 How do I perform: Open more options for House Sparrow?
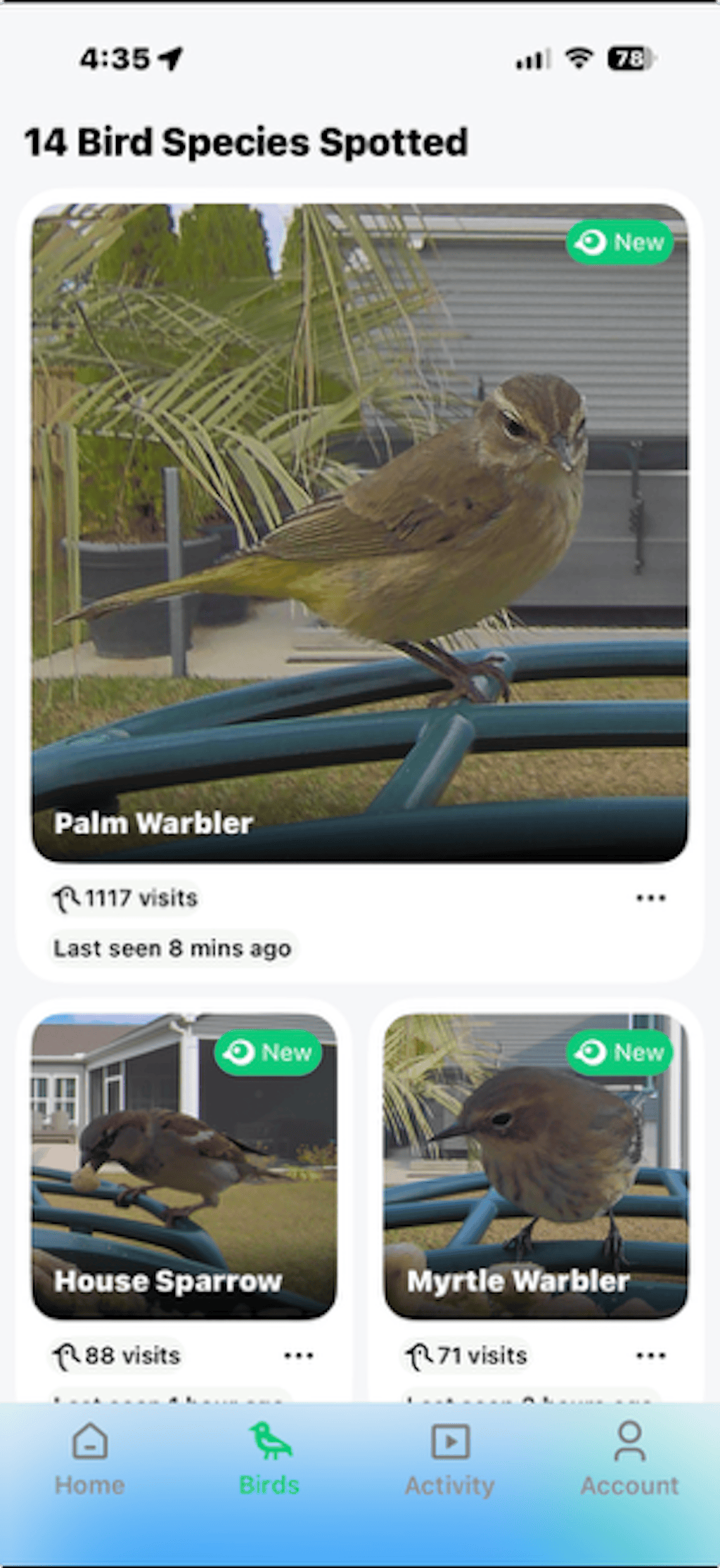click(299, 1356)
